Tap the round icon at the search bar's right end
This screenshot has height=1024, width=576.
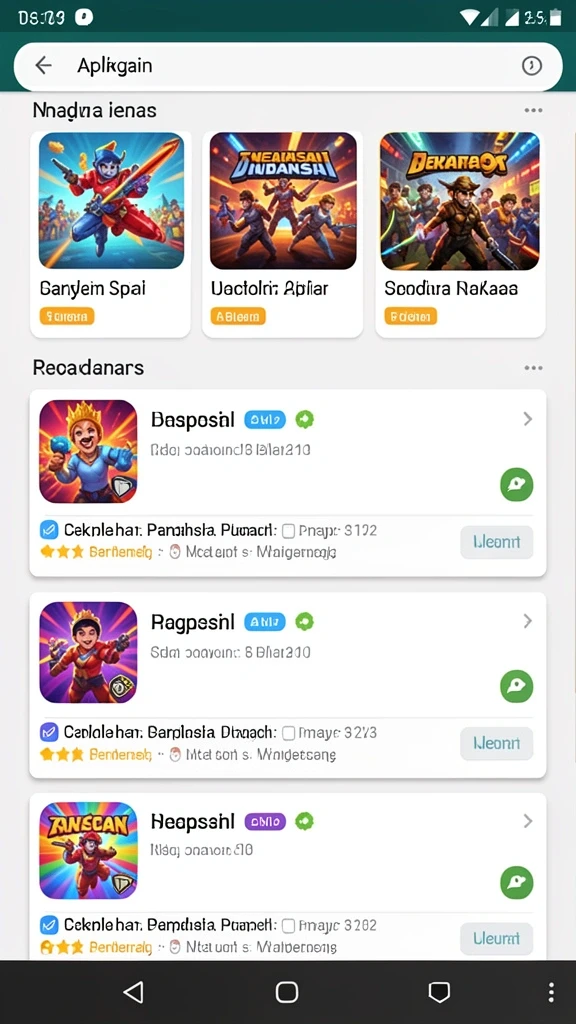532,65
